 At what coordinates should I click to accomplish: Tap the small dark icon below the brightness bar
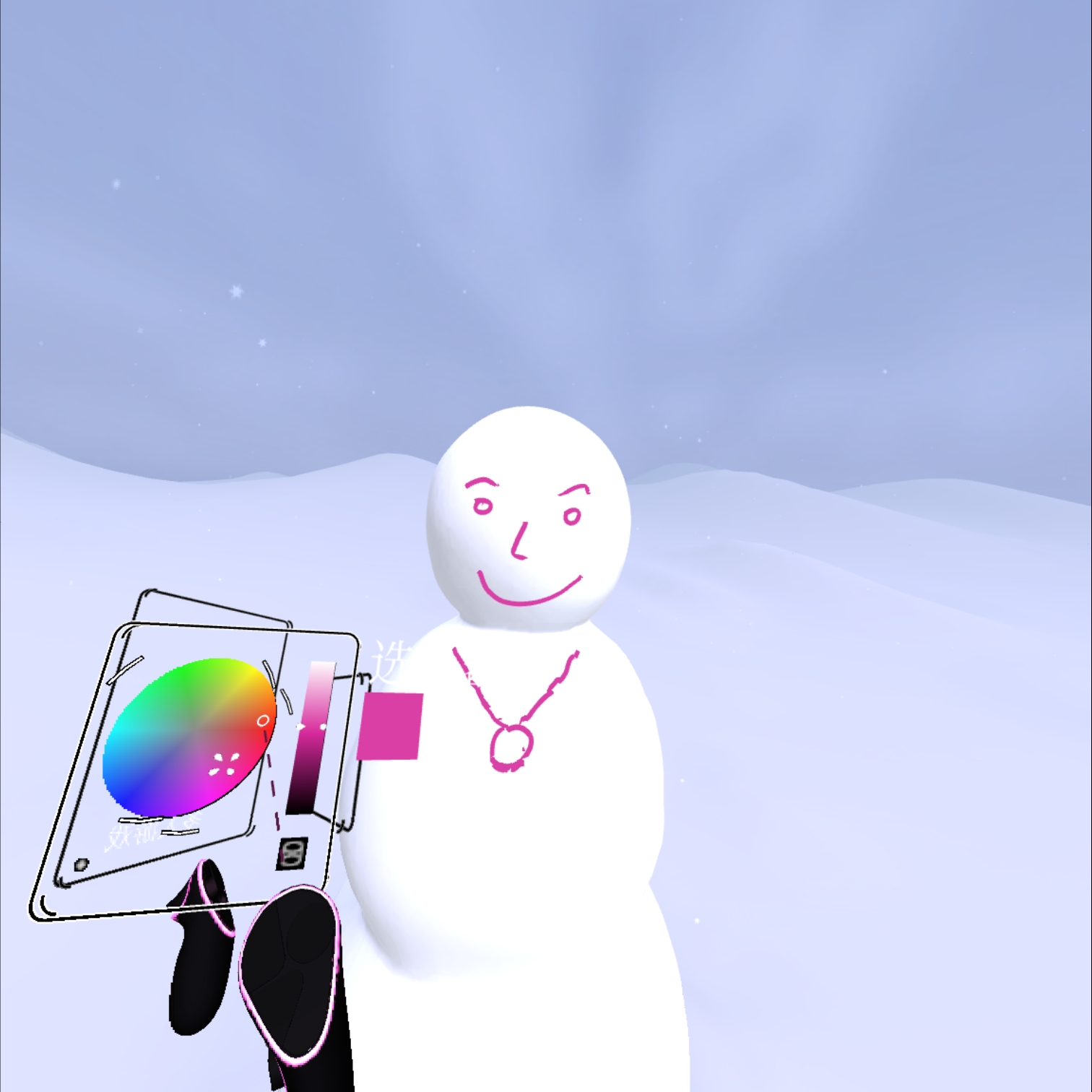point(292,854)
